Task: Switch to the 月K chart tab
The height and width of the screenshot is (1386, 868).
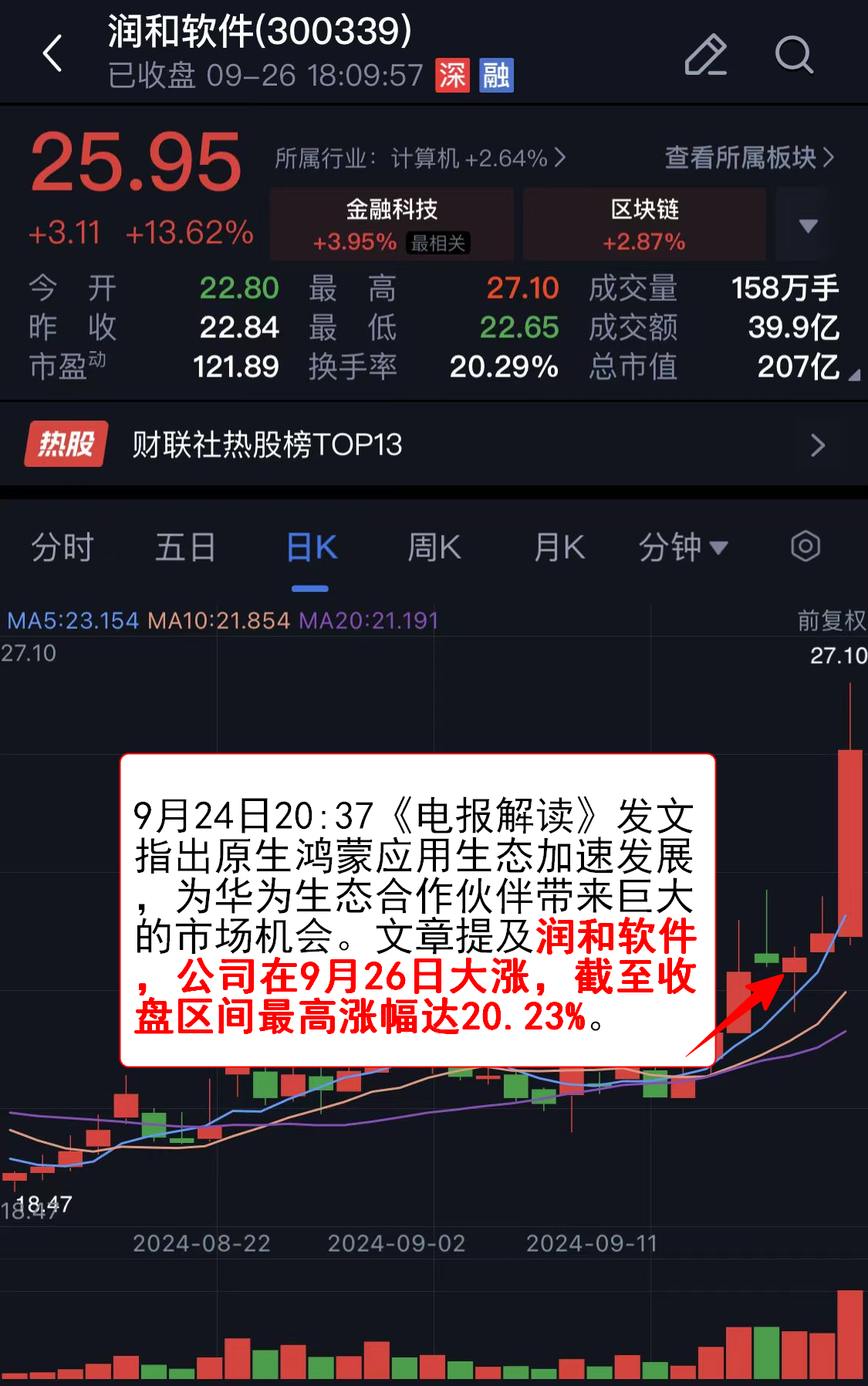Action: (559, 547)
